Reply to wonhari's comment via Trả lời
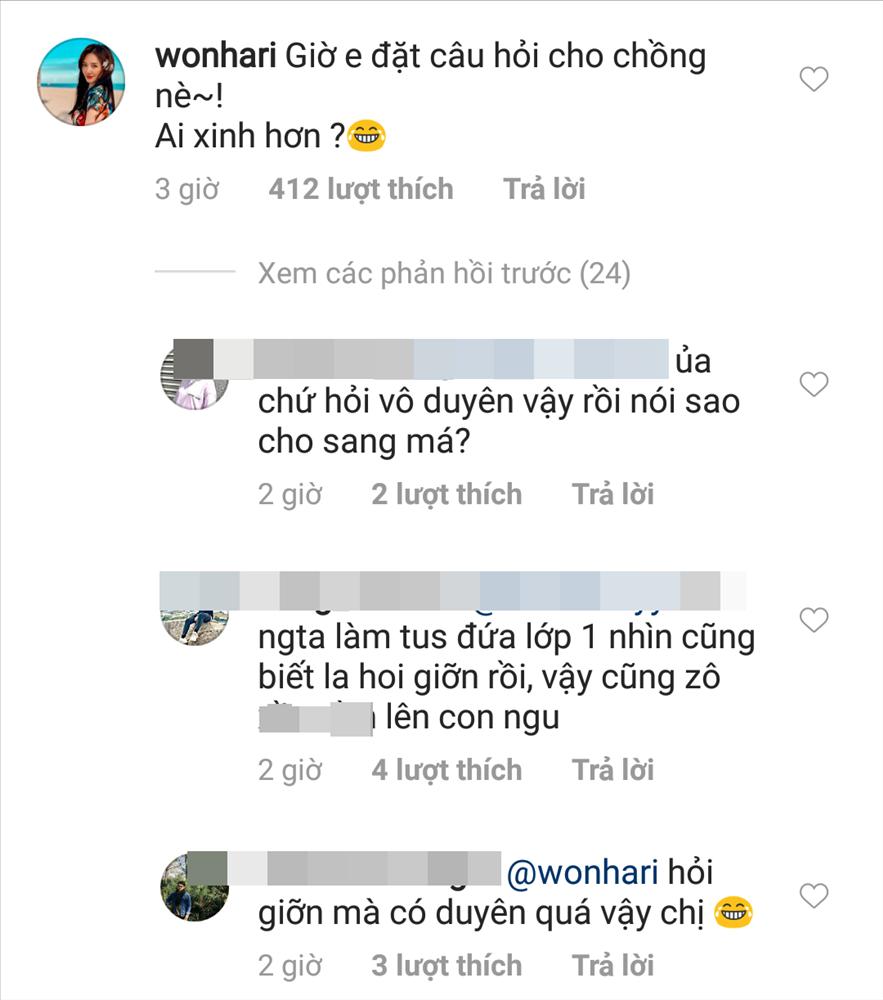Image resolution: width=883 pixels, height=1000 pixels. tap(544, 189)
